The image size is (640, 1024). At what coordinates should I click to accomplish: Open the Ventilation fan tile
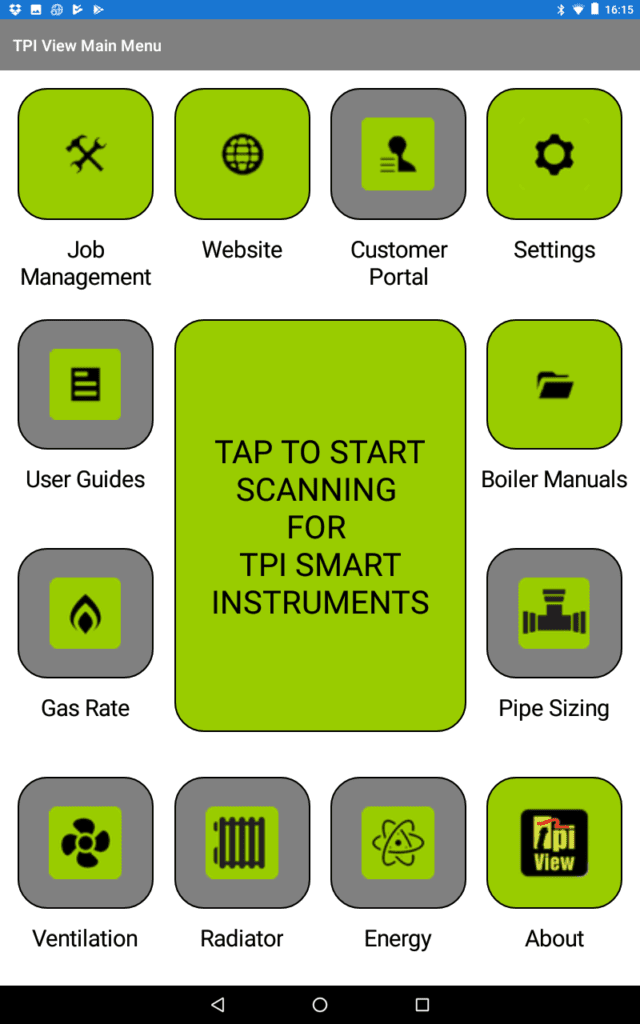(86, 842)
